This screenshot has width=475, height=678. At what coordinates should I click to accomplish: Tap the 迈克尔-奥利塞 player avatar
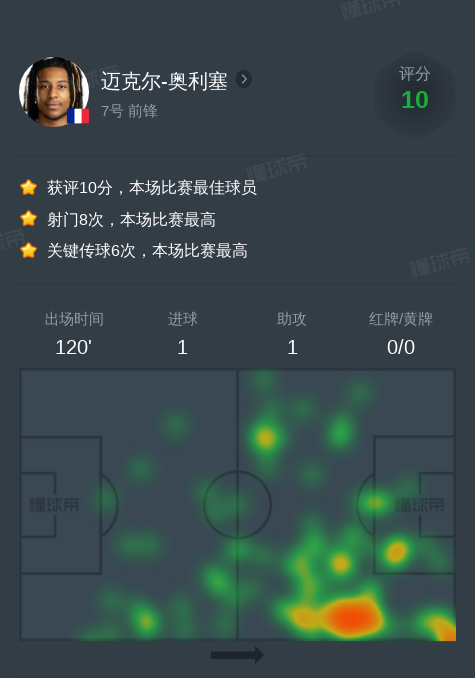pyautogui.click(x=54, y=92)
